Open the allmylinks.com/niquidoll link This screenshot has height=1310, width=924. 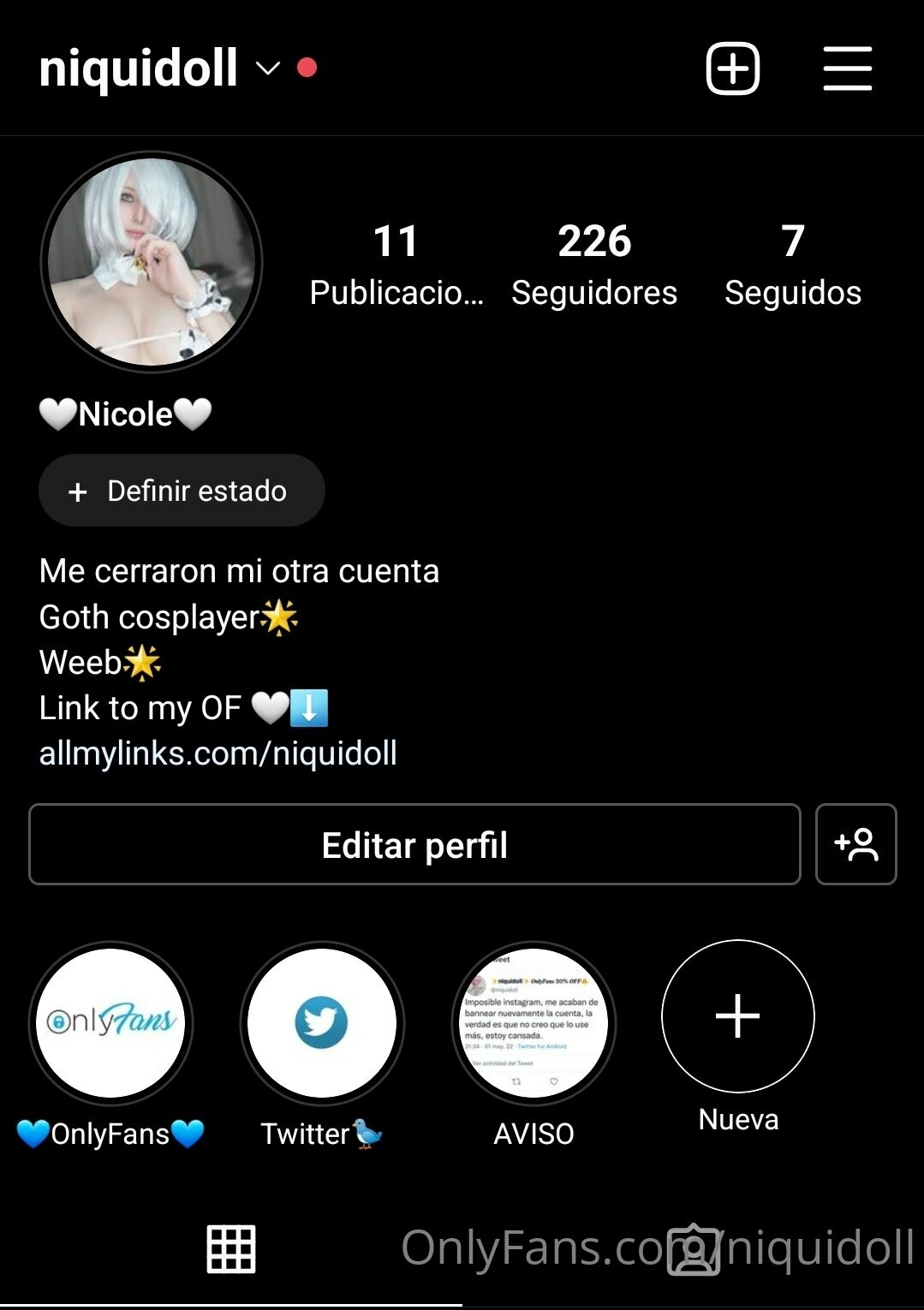(218, 753)
